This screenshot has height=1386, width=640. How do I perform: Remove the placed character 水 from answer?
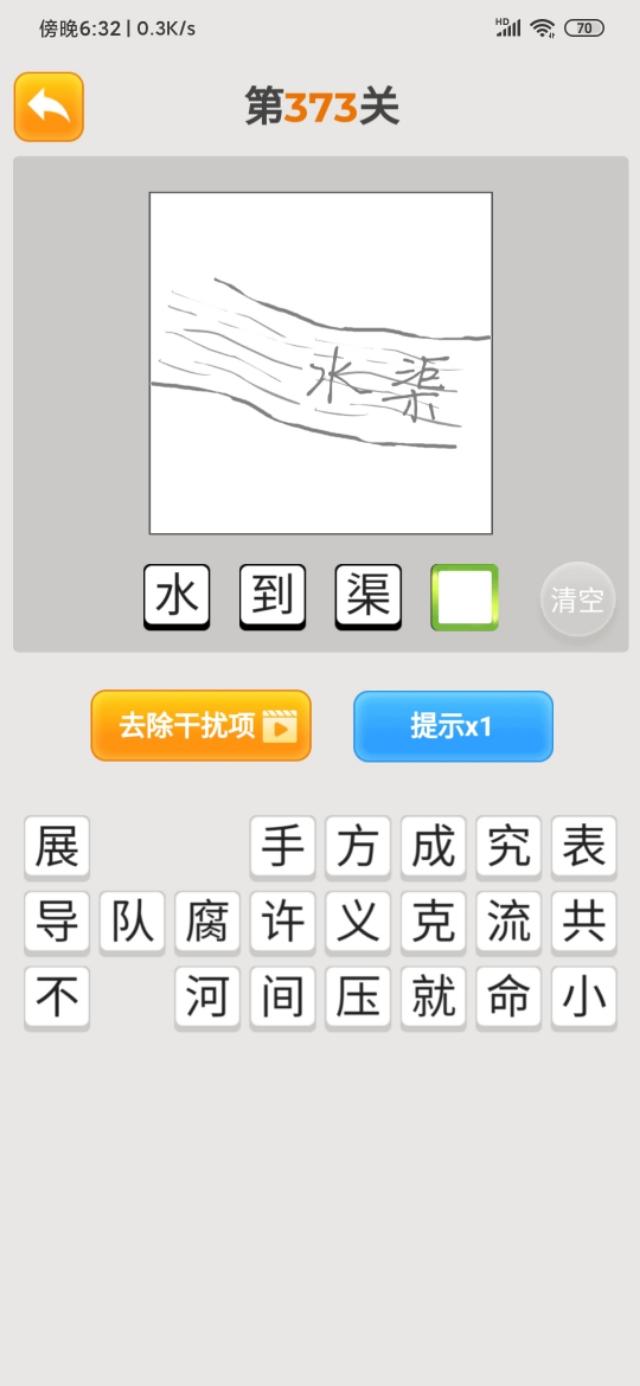click(177, 597)
